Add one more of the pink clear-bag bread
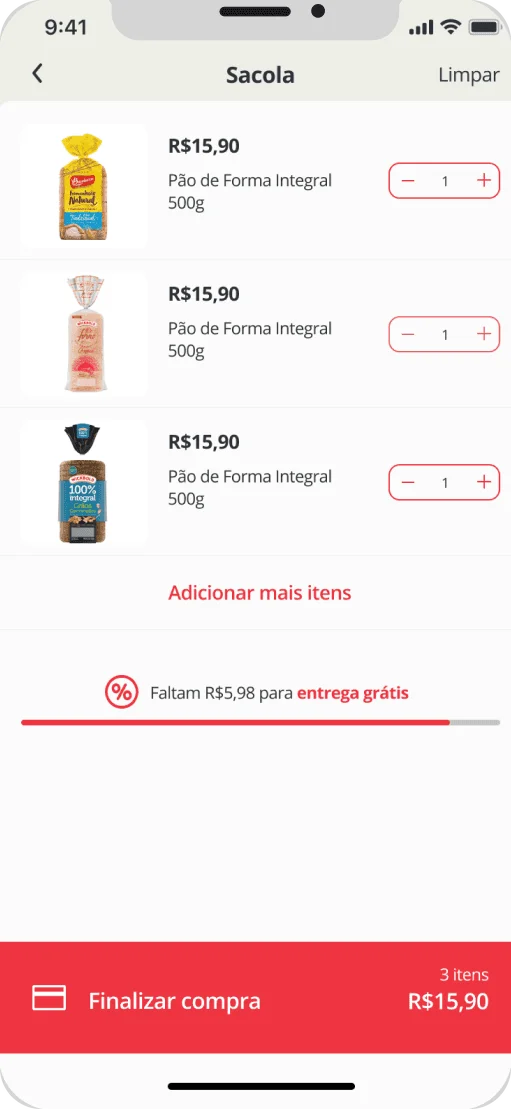The image size is (511, 1109). (x=483, y=334)
